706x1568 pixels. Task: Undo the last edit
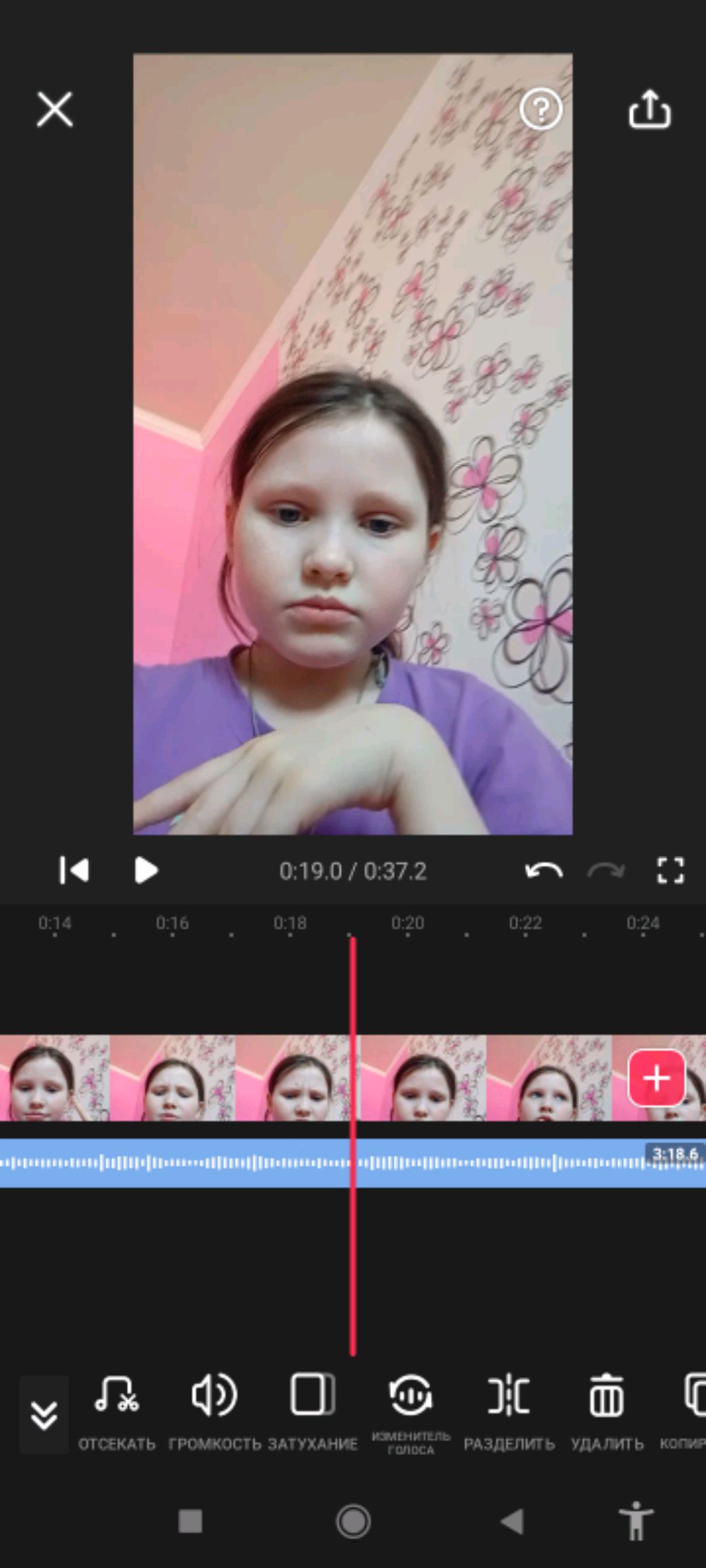click(x=543, y=871)
